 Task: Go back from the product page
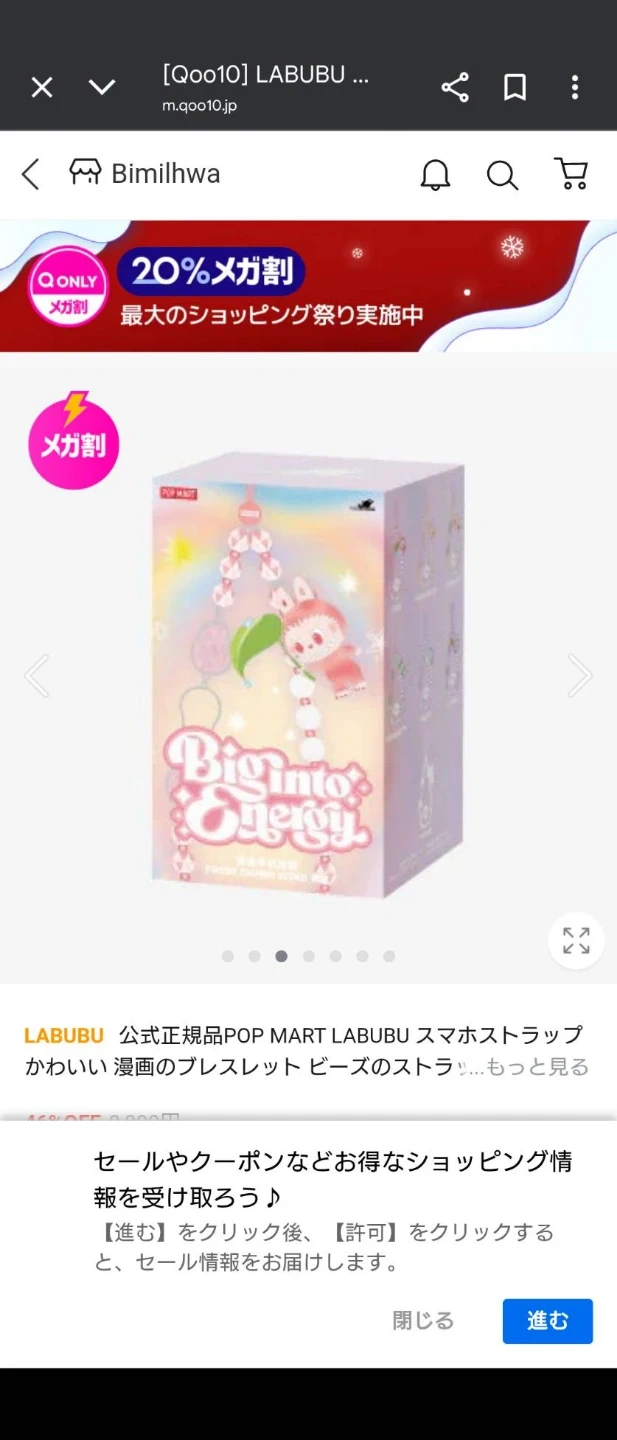tap(31, 174)
